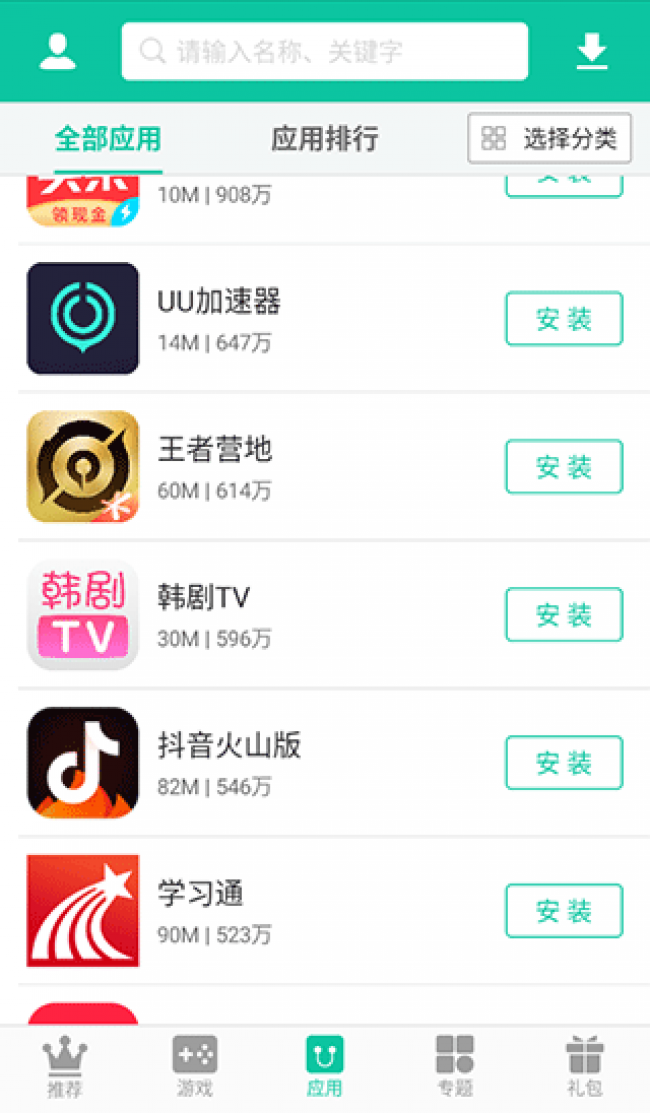Screen dimensions: 650x1113
Task: Open the 学习通 app details
Action: click(x=201, y=894)
